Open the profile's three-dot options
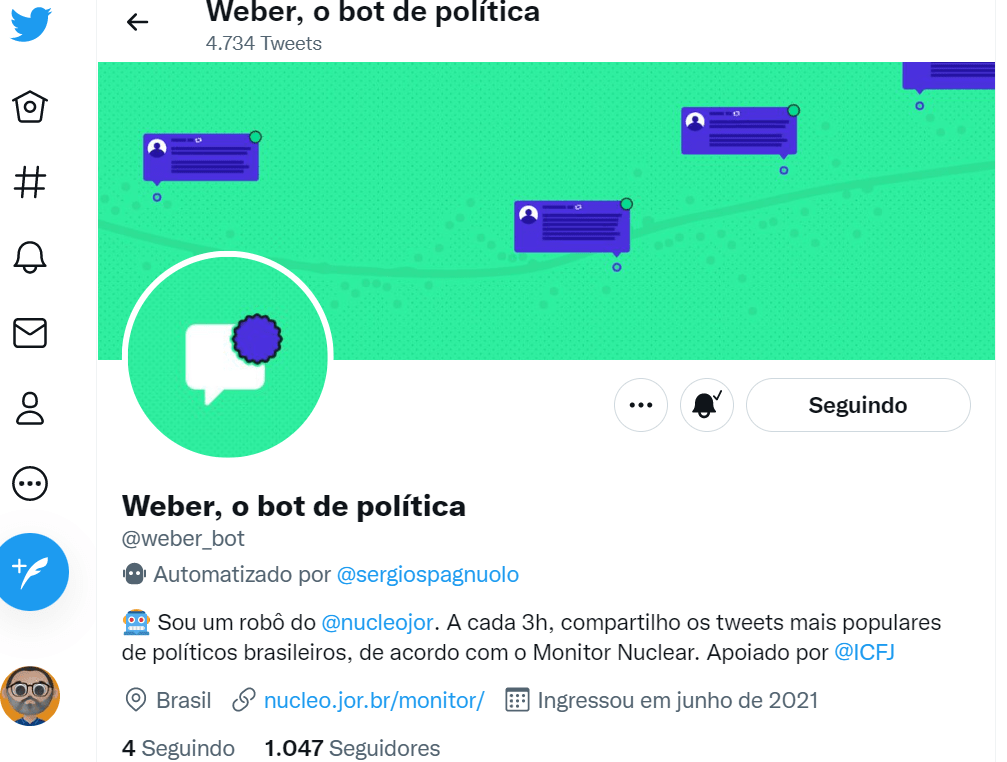 pos(640,405)
